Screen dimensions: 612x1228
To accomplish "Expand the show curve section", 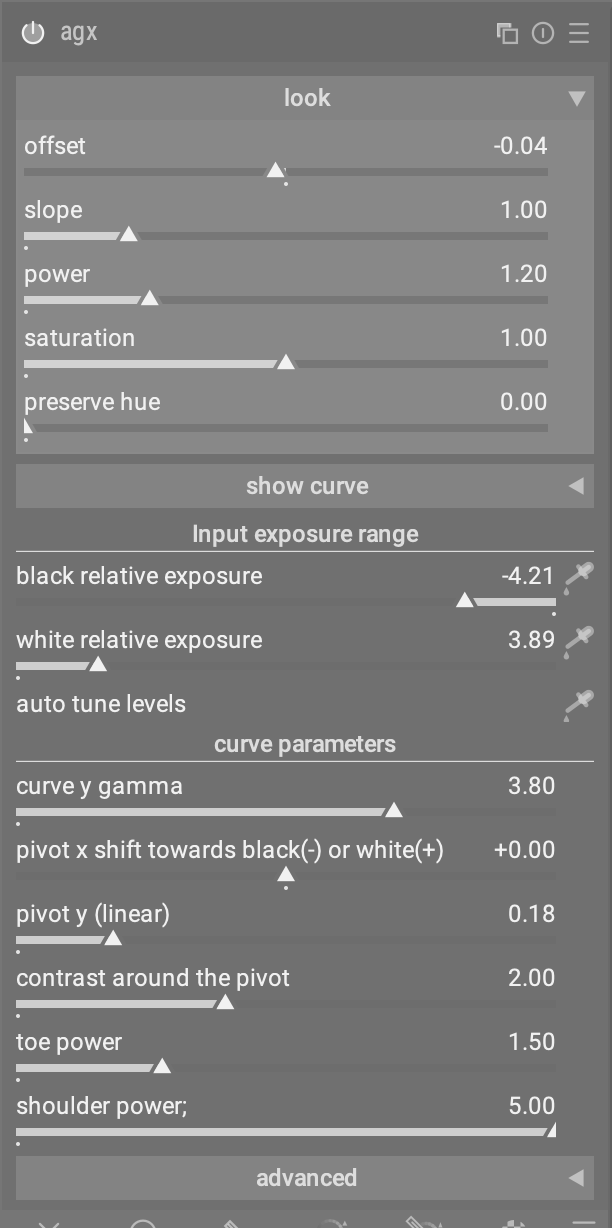I will pos(576,486).
